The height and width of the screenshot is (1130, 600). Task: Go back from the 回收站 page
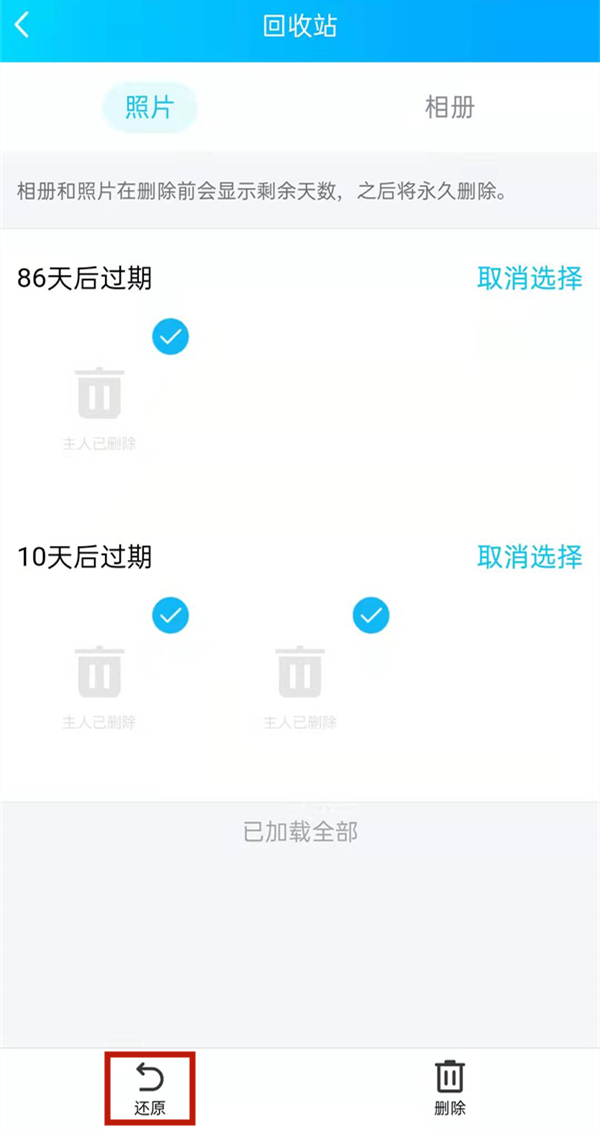pyautogui.click(x=22, y=26)
